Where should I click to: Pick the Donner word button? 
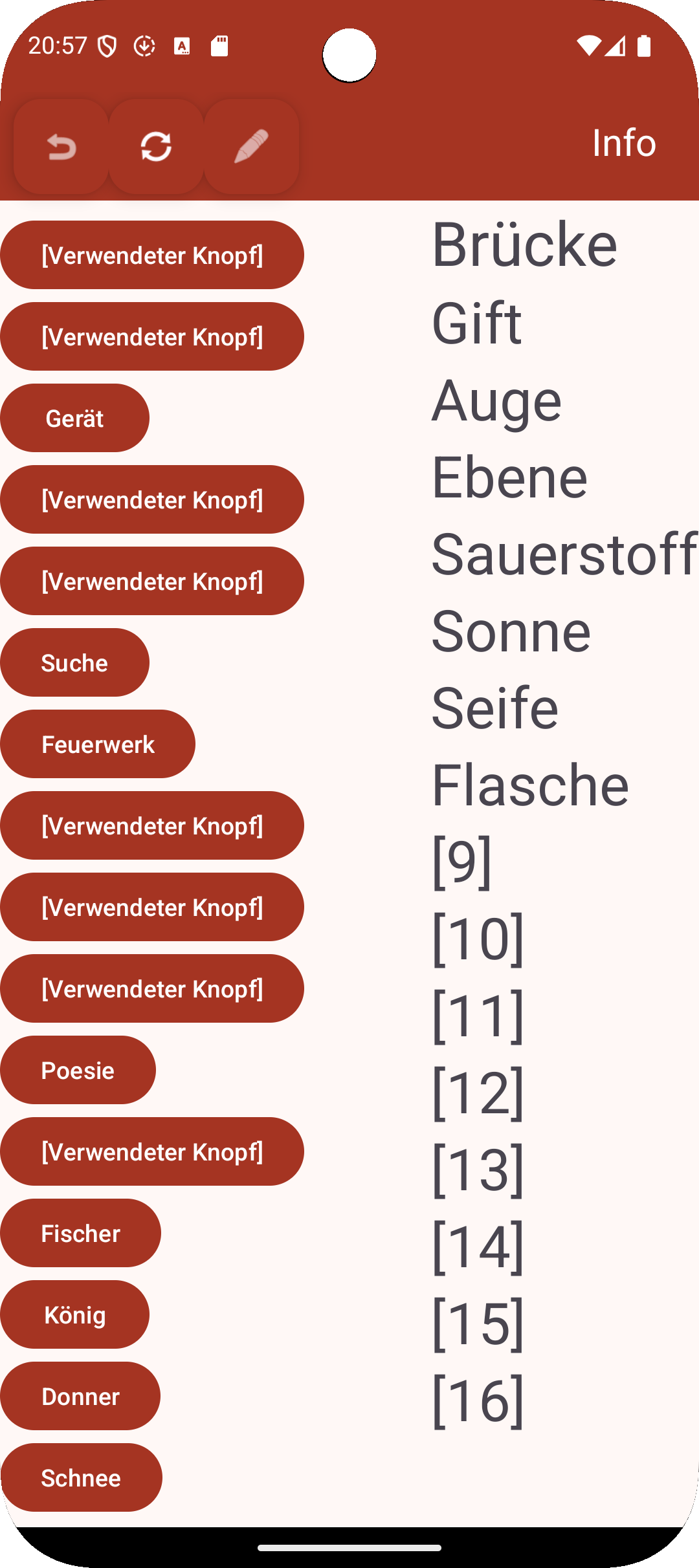[x=80, y=1397]
